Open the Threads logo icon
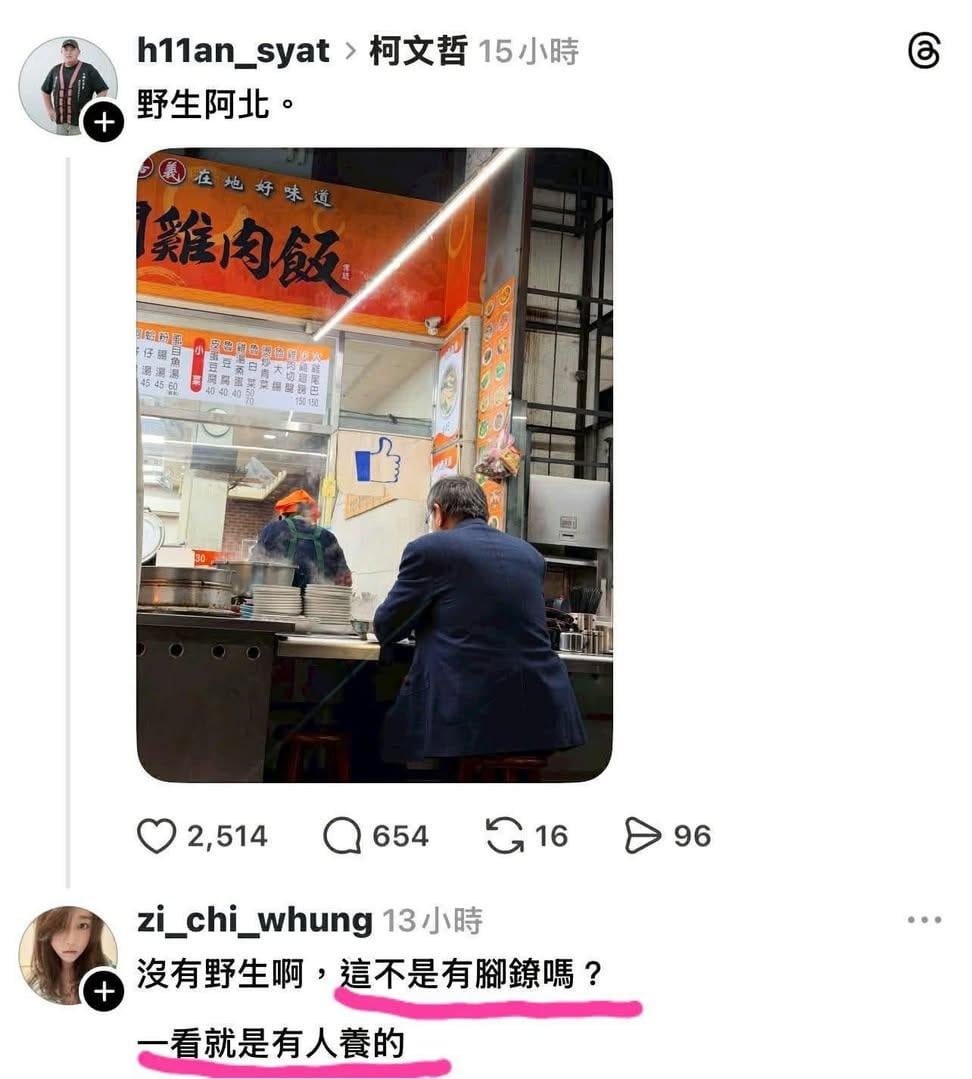 click(924, 51)
